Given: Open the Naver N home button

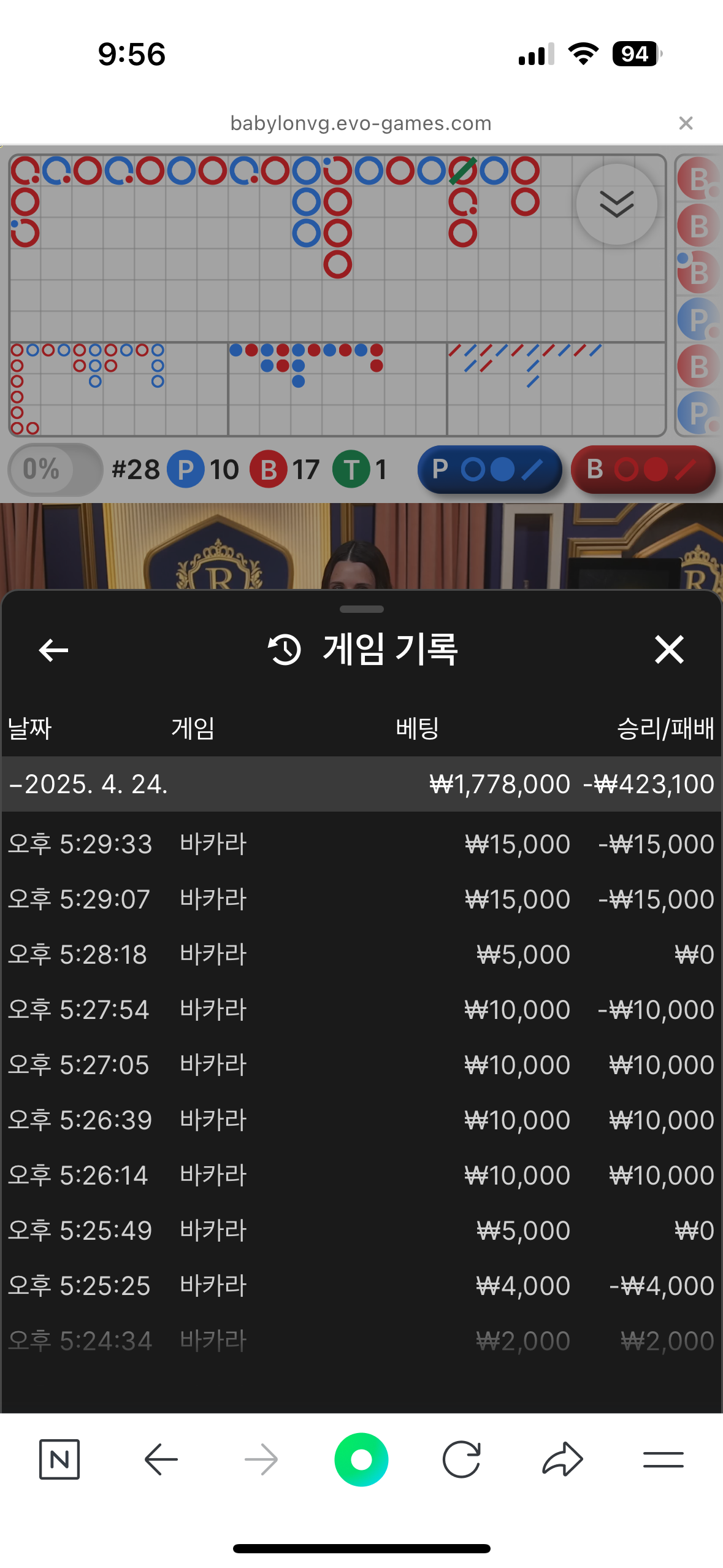Looking at the screenshot, I should (x=59, y=1459).
